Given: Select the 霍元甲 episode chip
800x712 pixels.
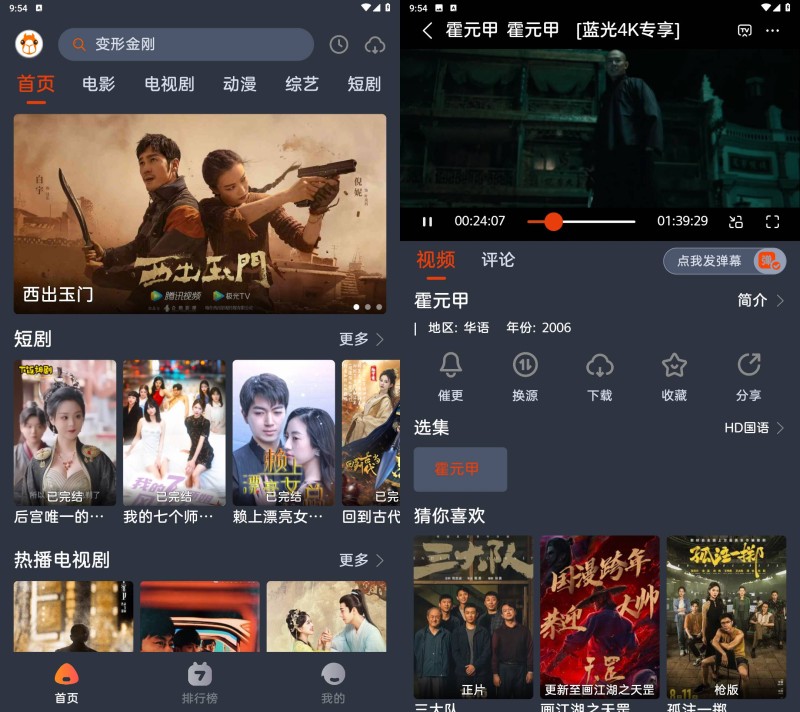Looking at the screenshot, I should click(x=460, y=469).
